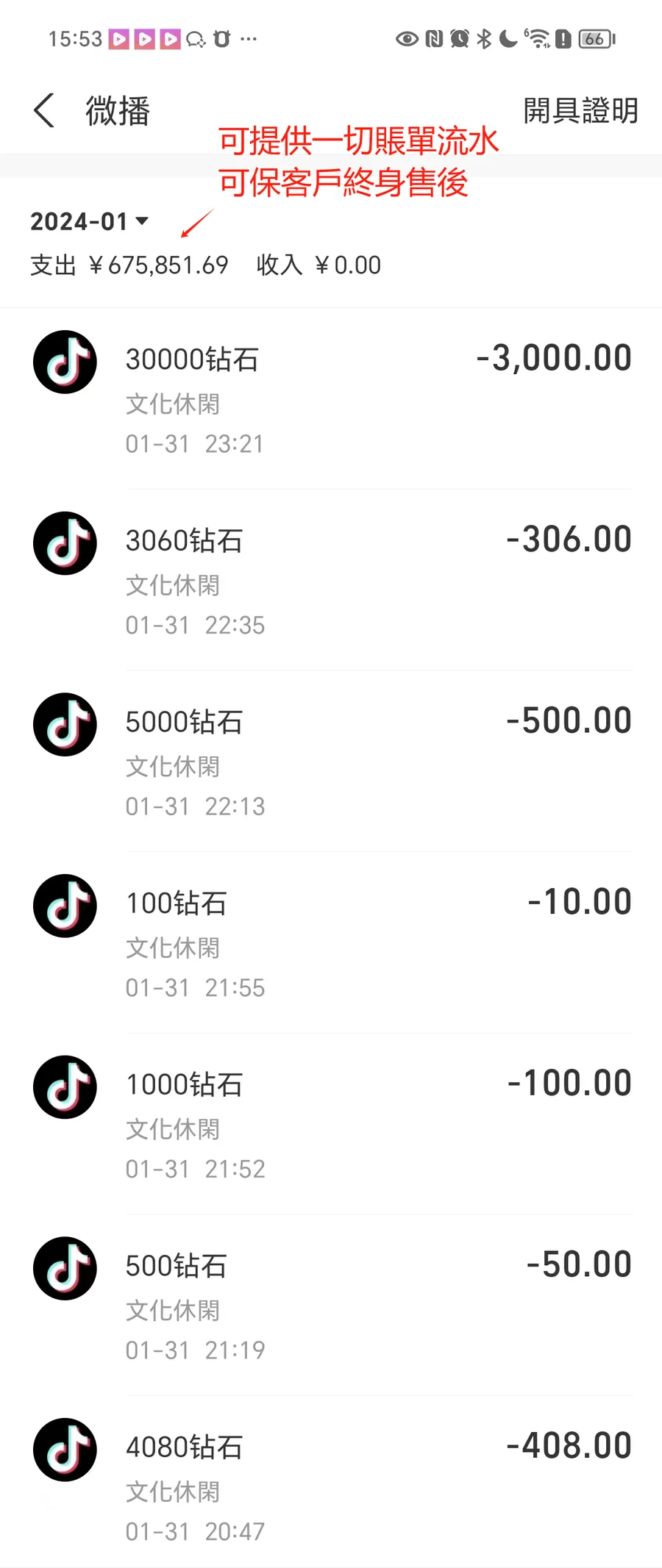This screenshot has height=1568, width=662.
Task: Select the 100钻石 payment record
Action: (331, 944)
